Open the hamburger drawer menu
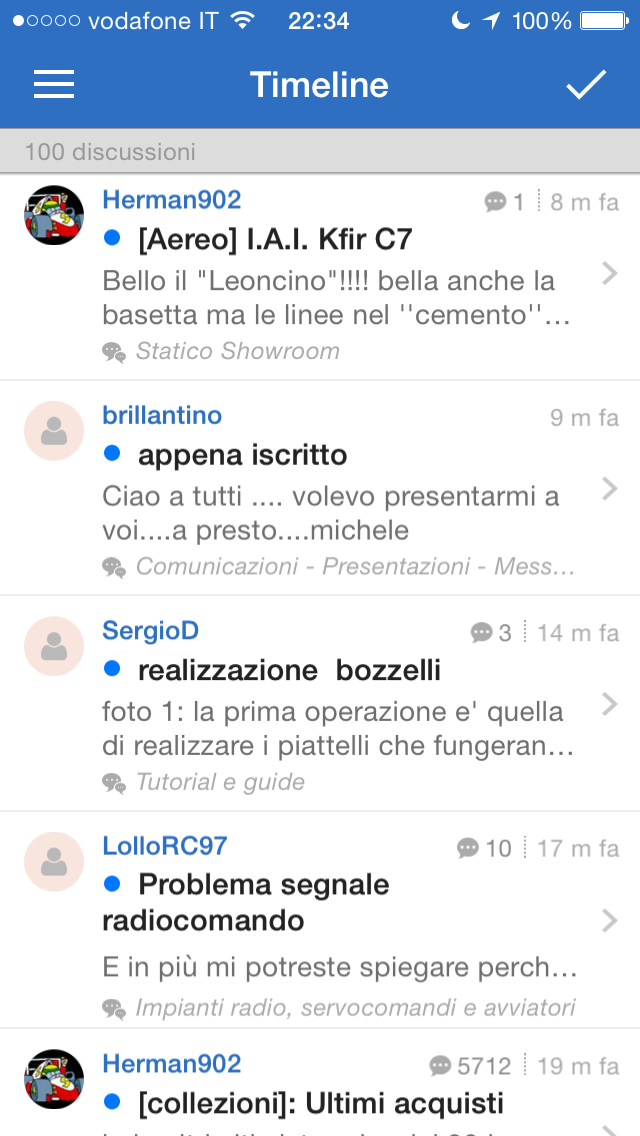640x1136 pixels. tap(54, 85)
